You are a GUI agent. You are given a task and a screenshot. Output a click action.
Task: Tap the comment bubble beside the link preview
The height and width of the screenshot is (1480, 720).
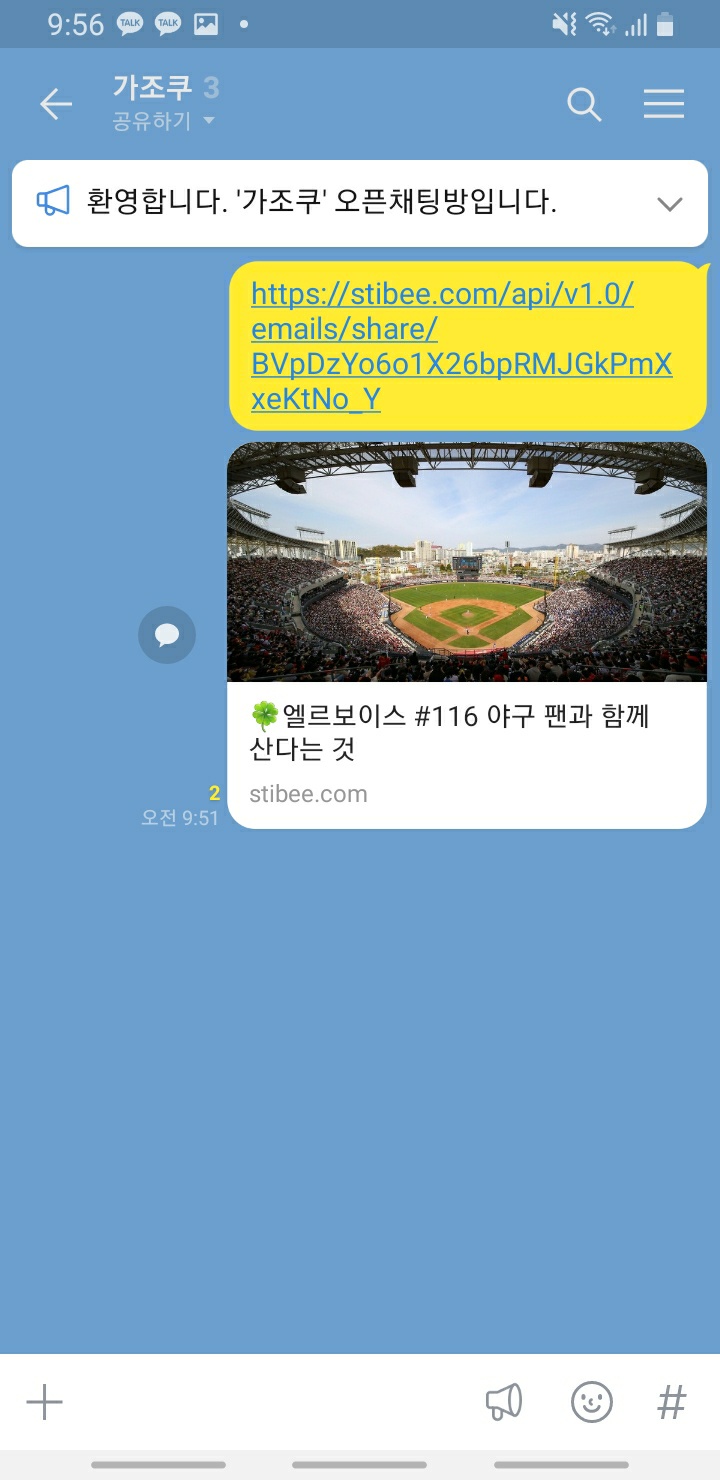pyautogui.click(x=167, y=635)
